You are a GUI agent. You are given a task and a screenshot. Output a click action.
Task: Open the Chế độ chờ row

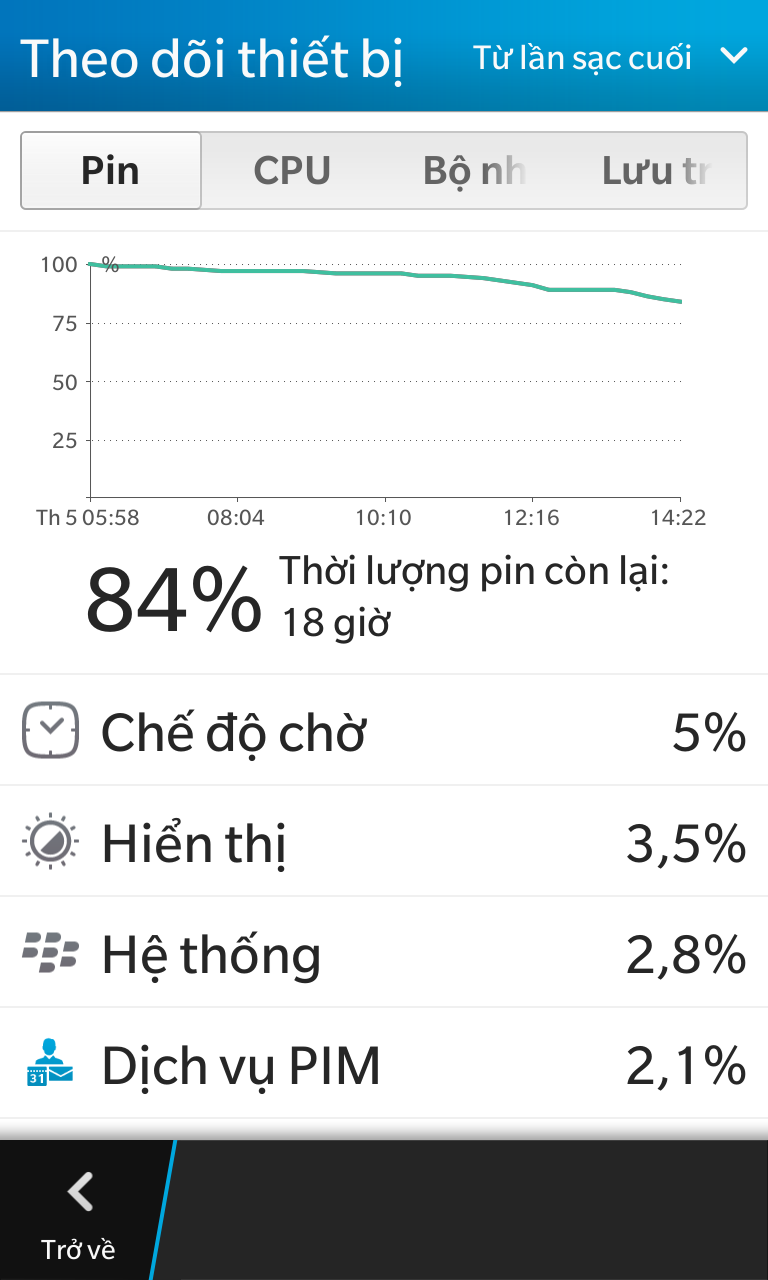(x=384, y=731)
